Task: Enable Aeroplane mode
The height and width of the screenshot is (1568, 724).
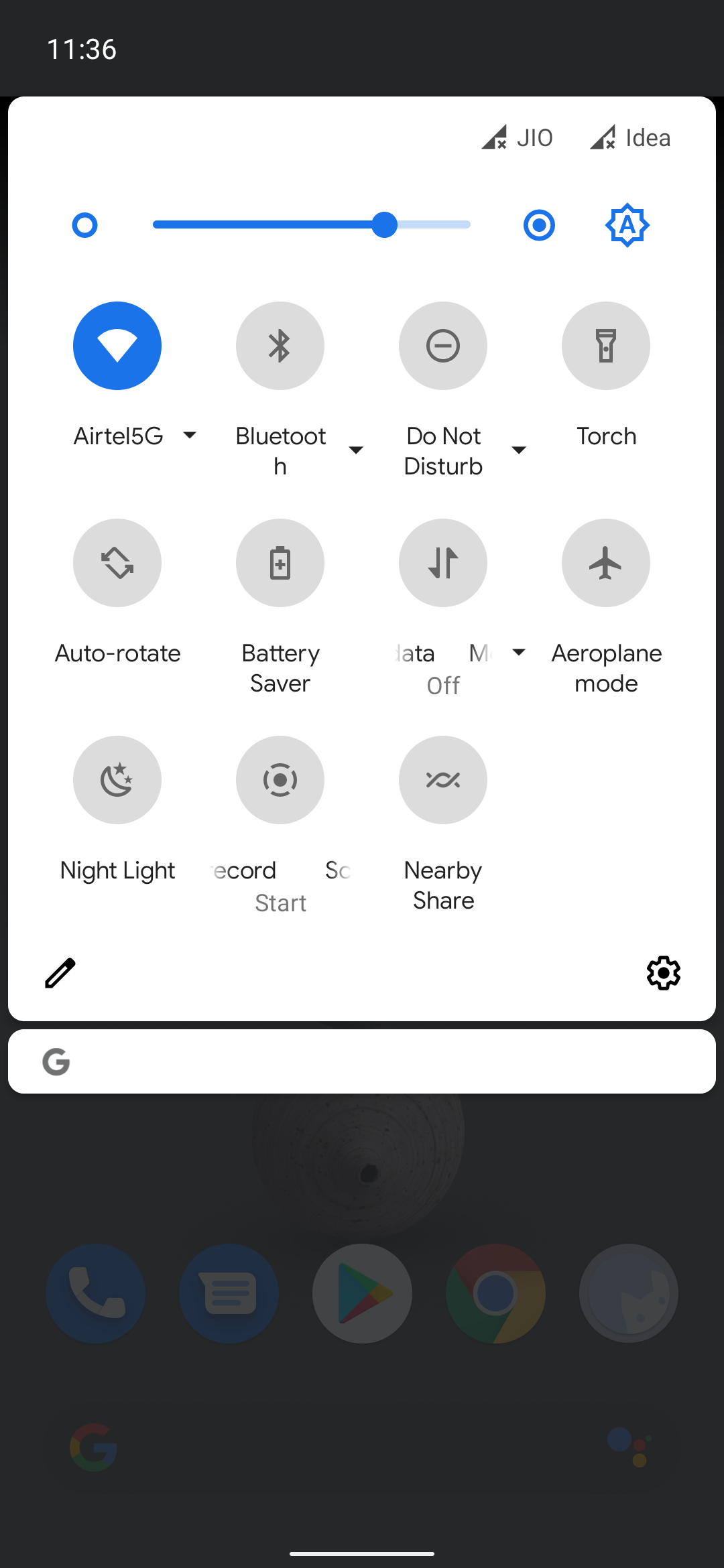Action: click(606, 563)
